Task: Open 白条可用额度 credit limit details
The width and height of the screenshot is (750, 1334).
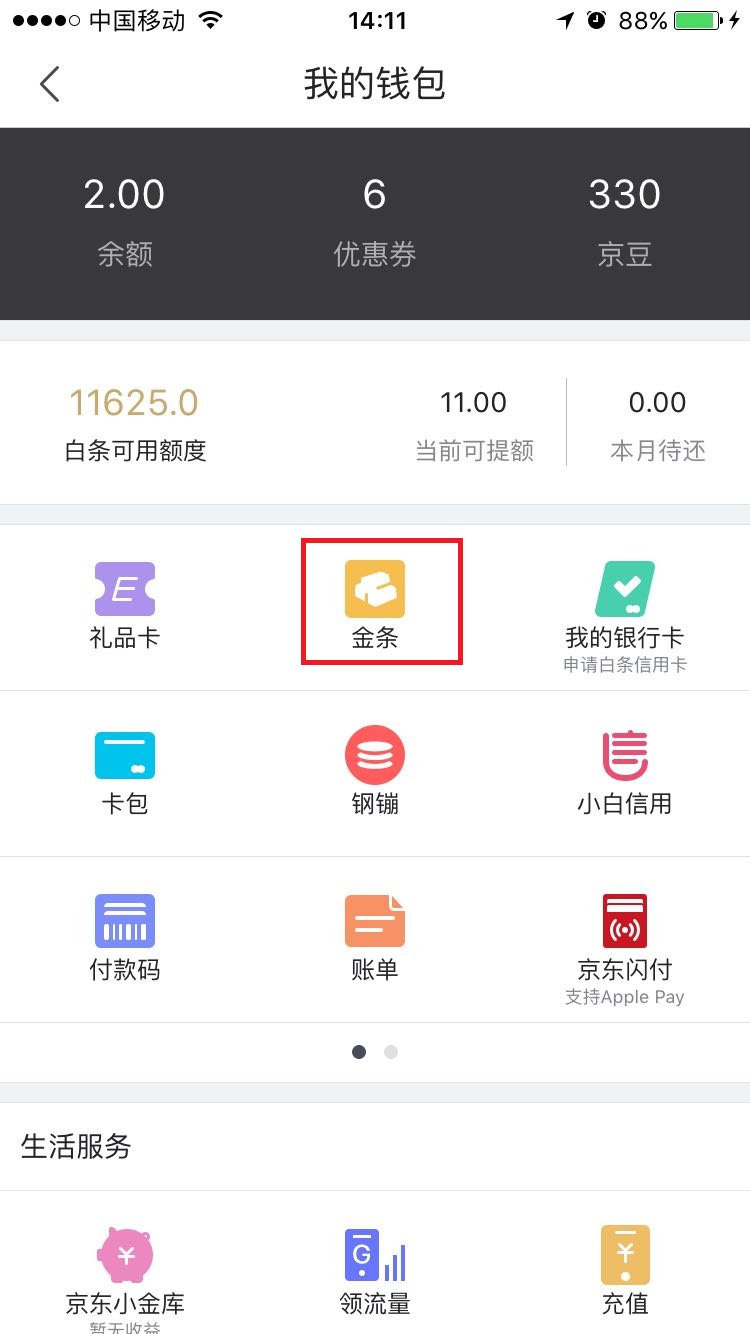Action: tap(133, 420)
